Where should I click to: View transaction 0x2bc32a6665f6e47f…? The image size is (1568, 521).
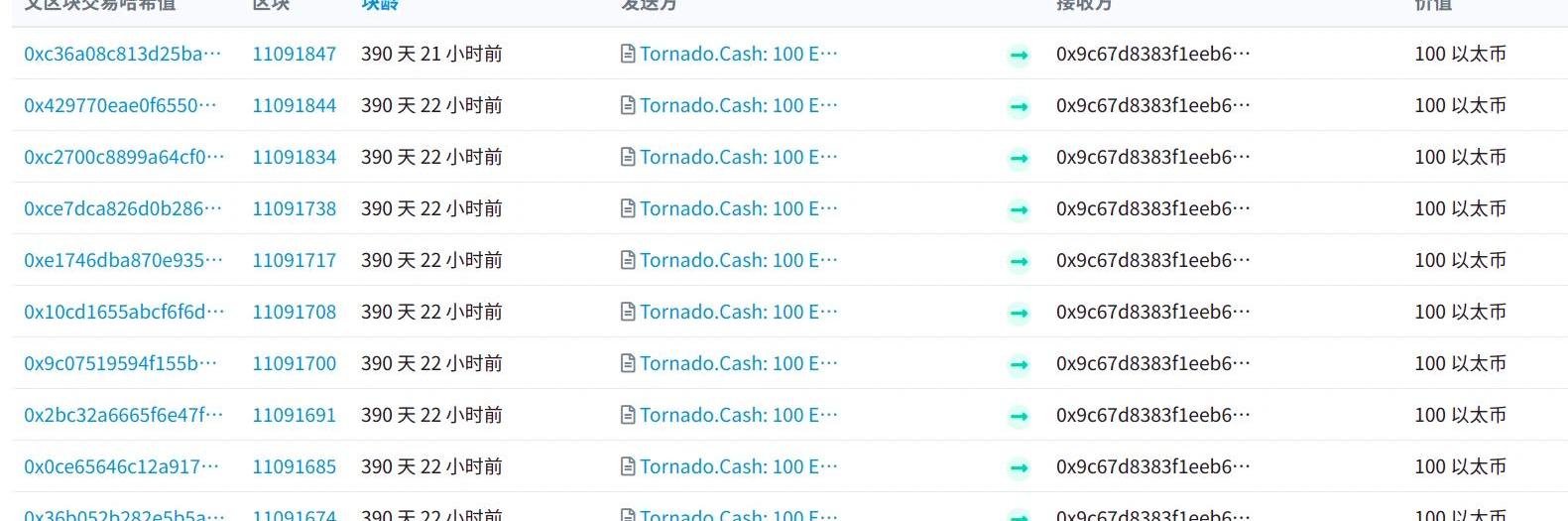[x=123, y=415]
